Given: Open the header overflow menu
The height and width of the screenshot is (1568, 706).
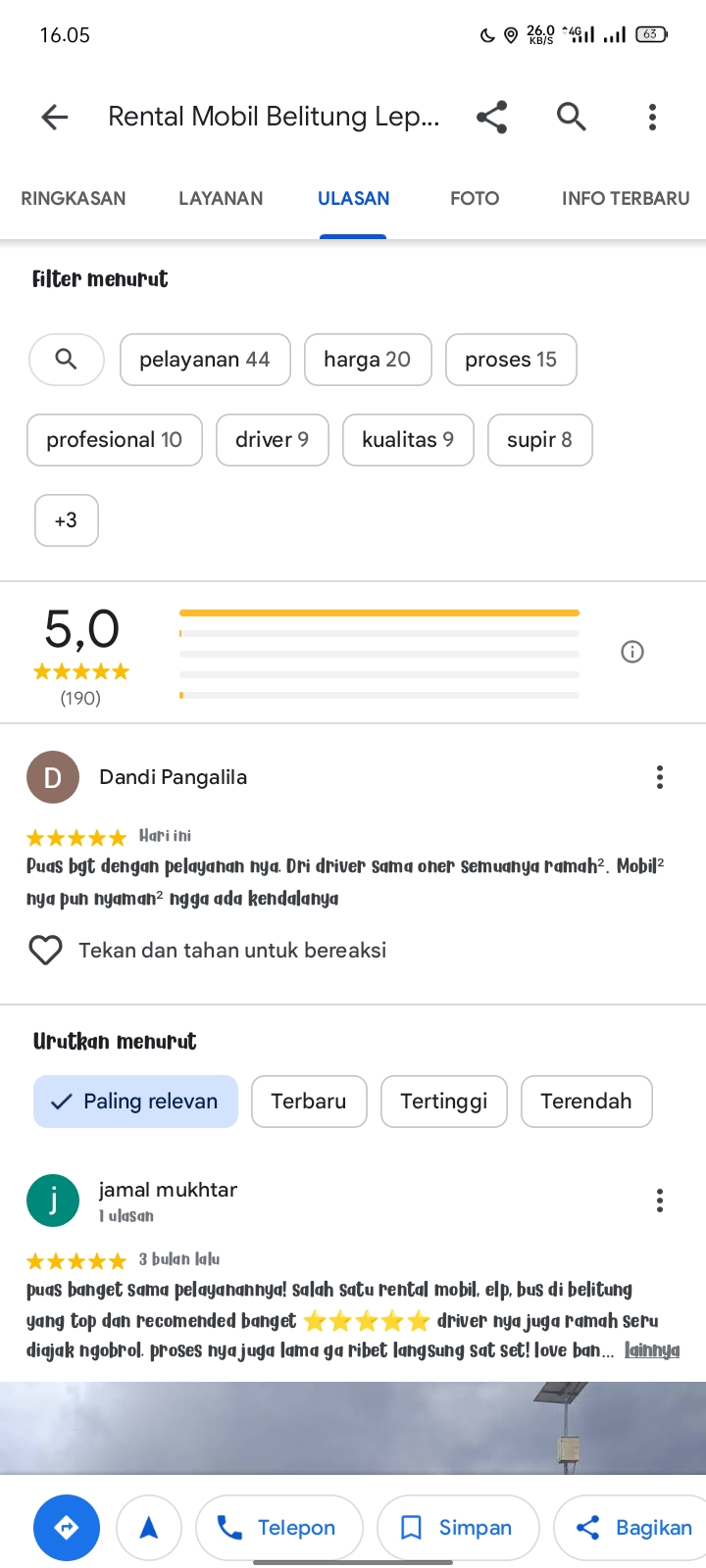Looking at the screenshot, I should click(x=652, y=118).
